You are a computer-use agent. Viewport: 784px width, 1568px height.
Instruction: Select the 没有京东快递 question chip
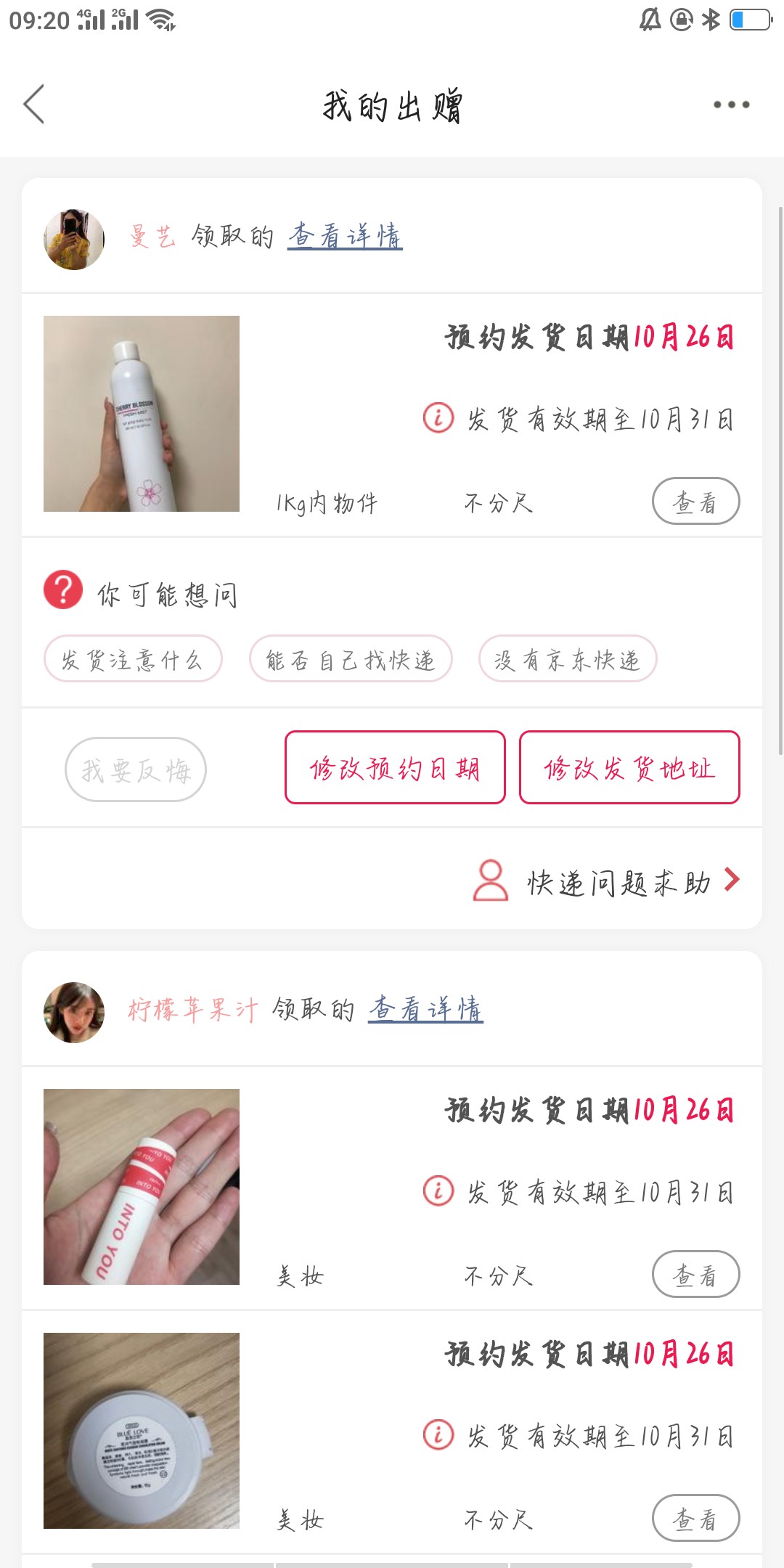click(568, 659)
